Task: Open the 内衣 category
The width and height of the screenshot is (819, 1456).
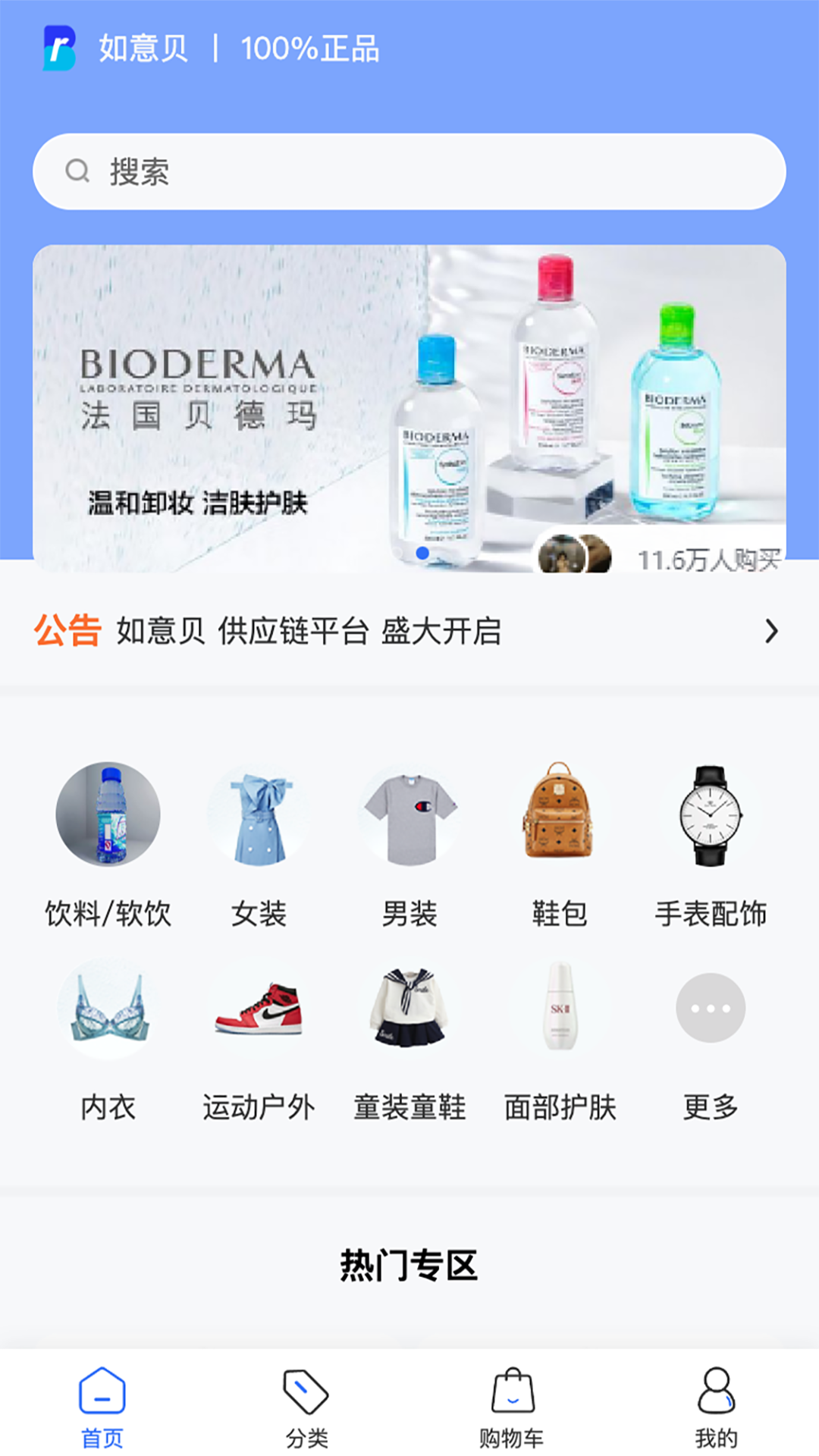Action: pyautogui.click(x=108, y=1039)
